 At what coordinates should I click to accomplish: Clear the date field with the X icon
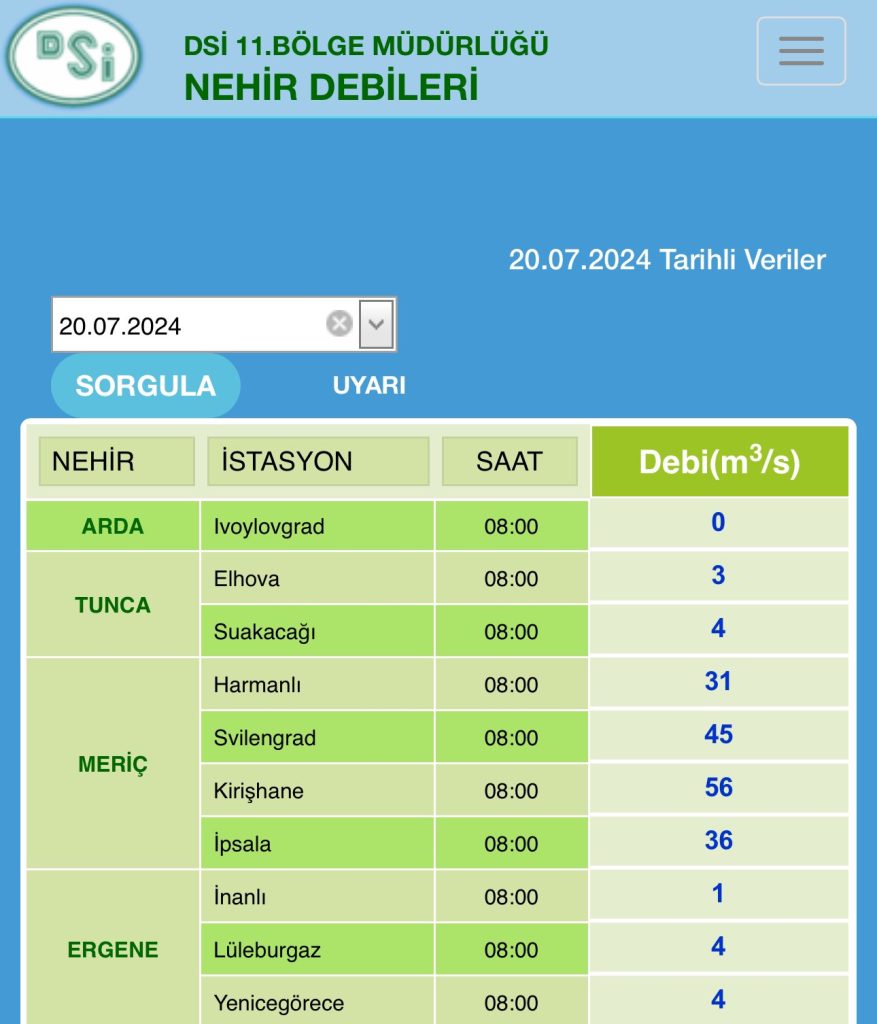point(340,324)
